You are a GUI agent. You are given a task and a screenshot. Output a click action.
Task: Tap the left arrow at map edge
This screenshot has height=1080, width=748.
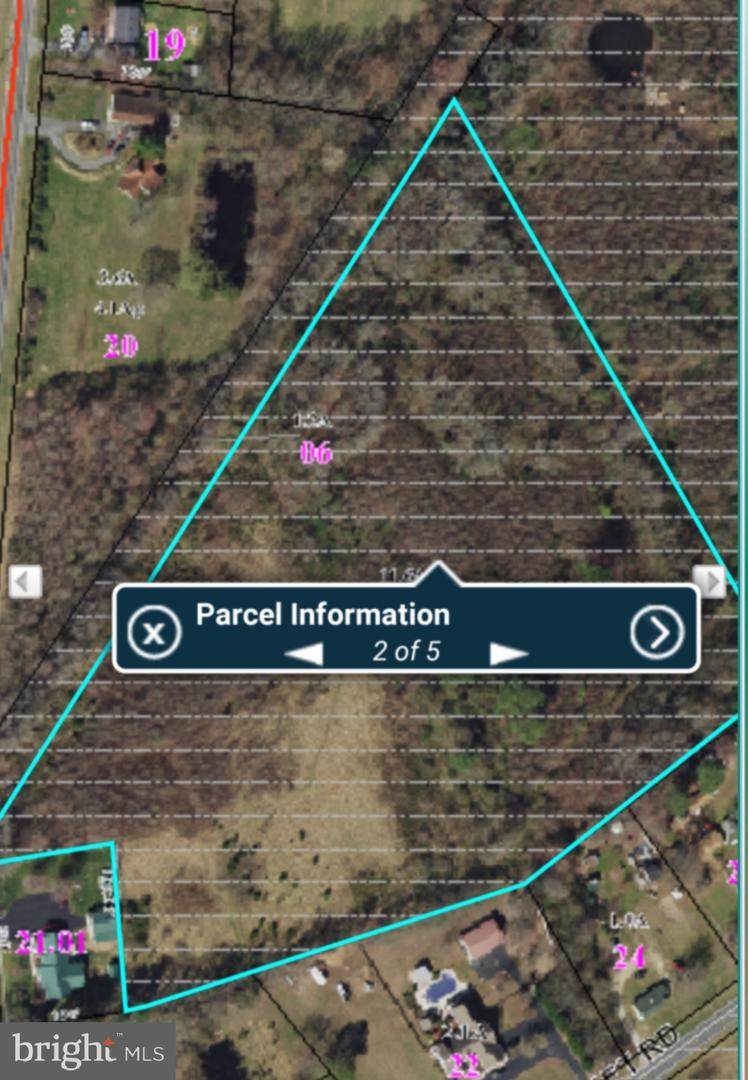25,581
